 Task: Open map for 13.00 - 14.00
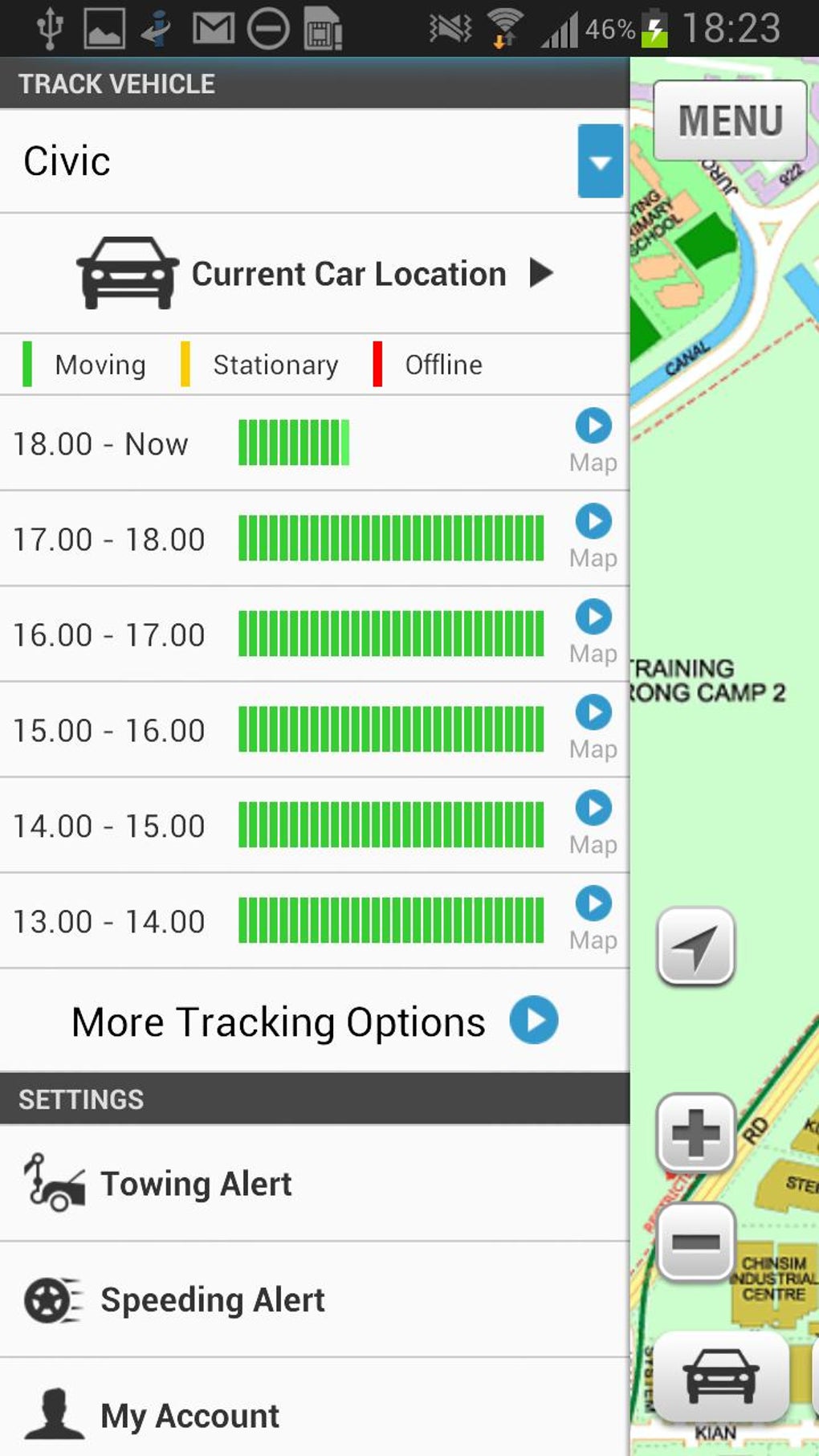593,920
